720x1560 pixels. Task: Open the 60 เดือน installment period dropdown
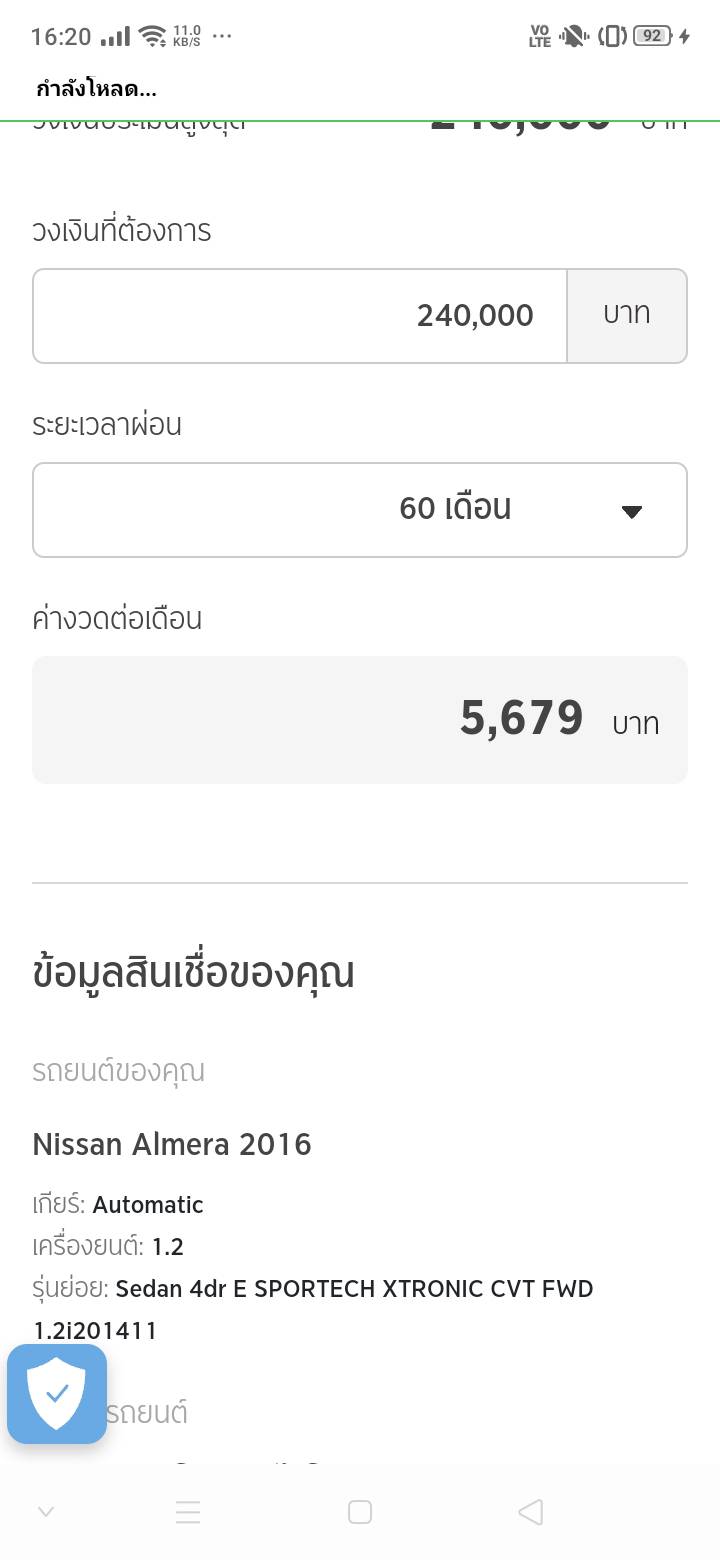click(360, 510)
